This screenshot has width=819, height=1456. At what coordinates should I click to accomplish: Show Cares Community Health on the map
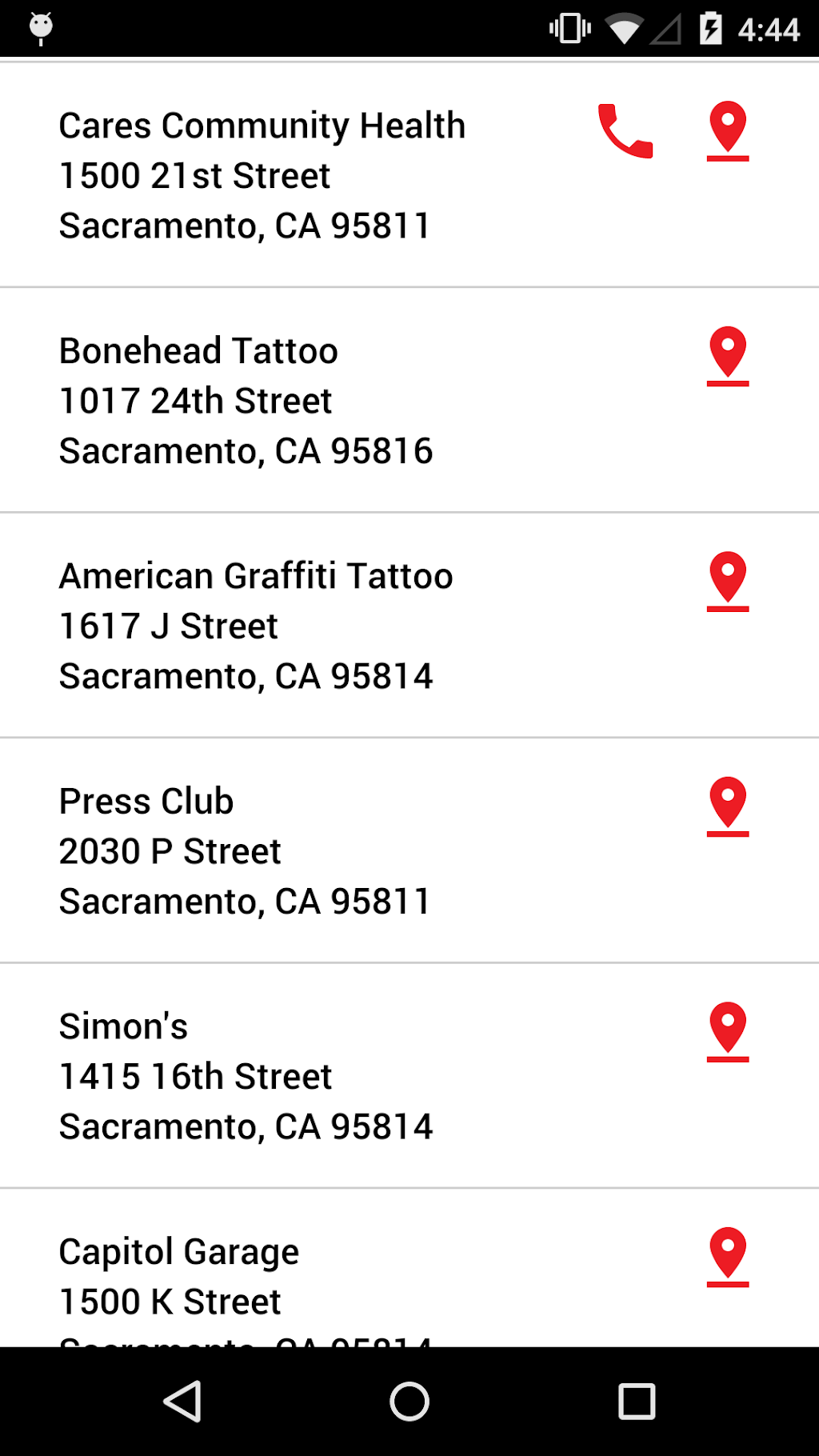(728, 131)
